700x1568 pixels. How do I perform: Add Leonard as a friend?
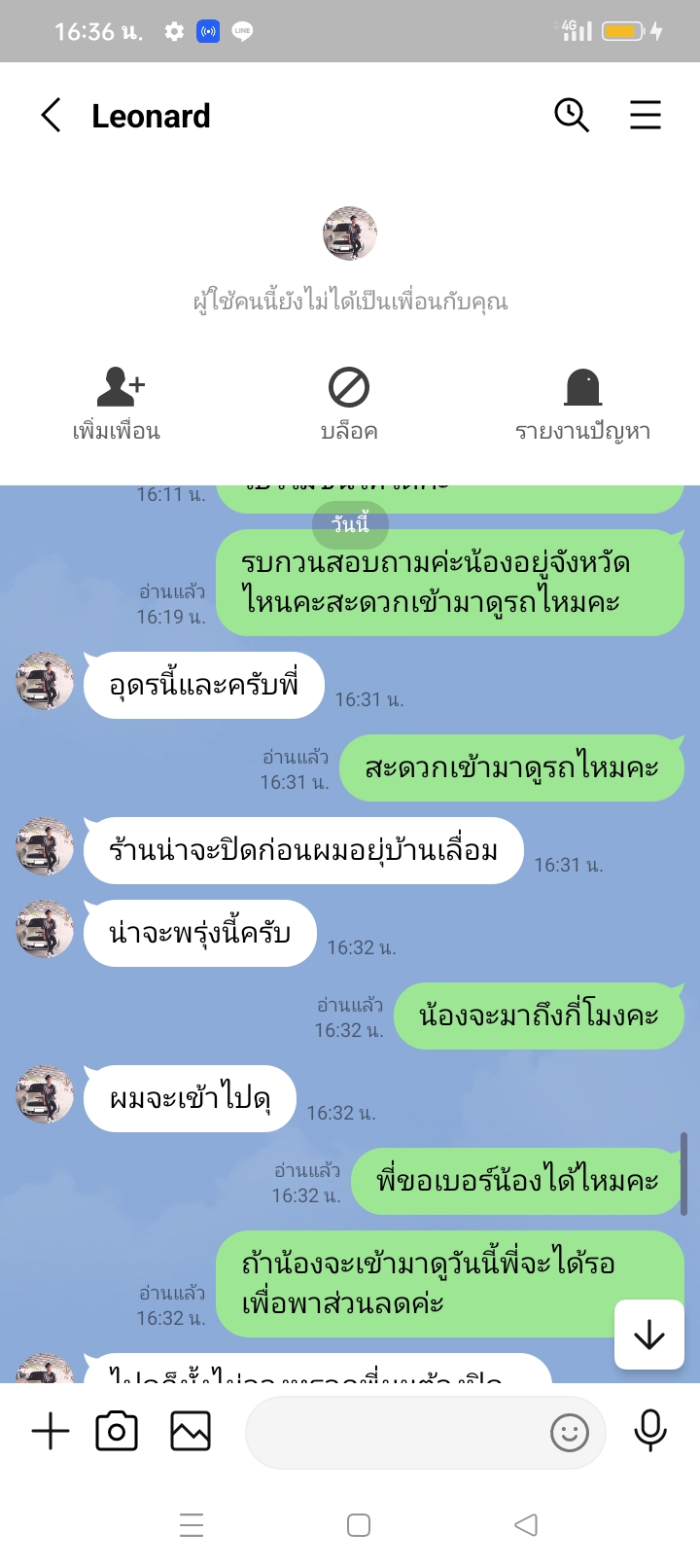(x=117, y=404)
